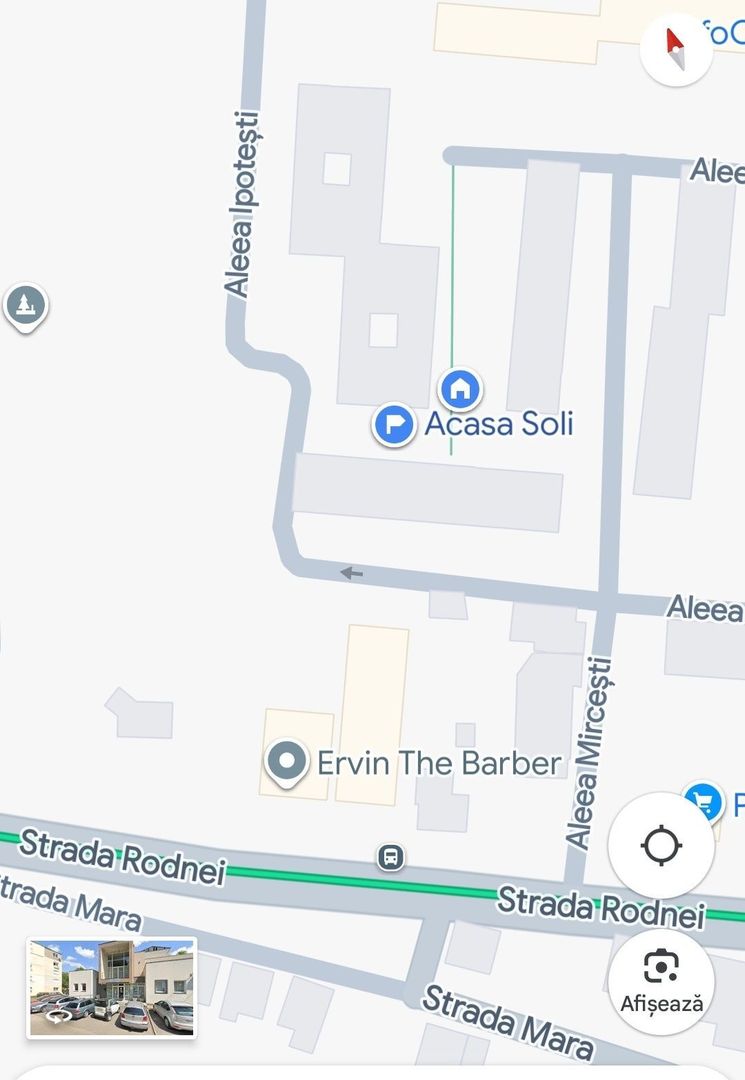Tap the my location crosshair icon
The width and height of the screenshot is (745, 1080).
(x=660, y=845)
